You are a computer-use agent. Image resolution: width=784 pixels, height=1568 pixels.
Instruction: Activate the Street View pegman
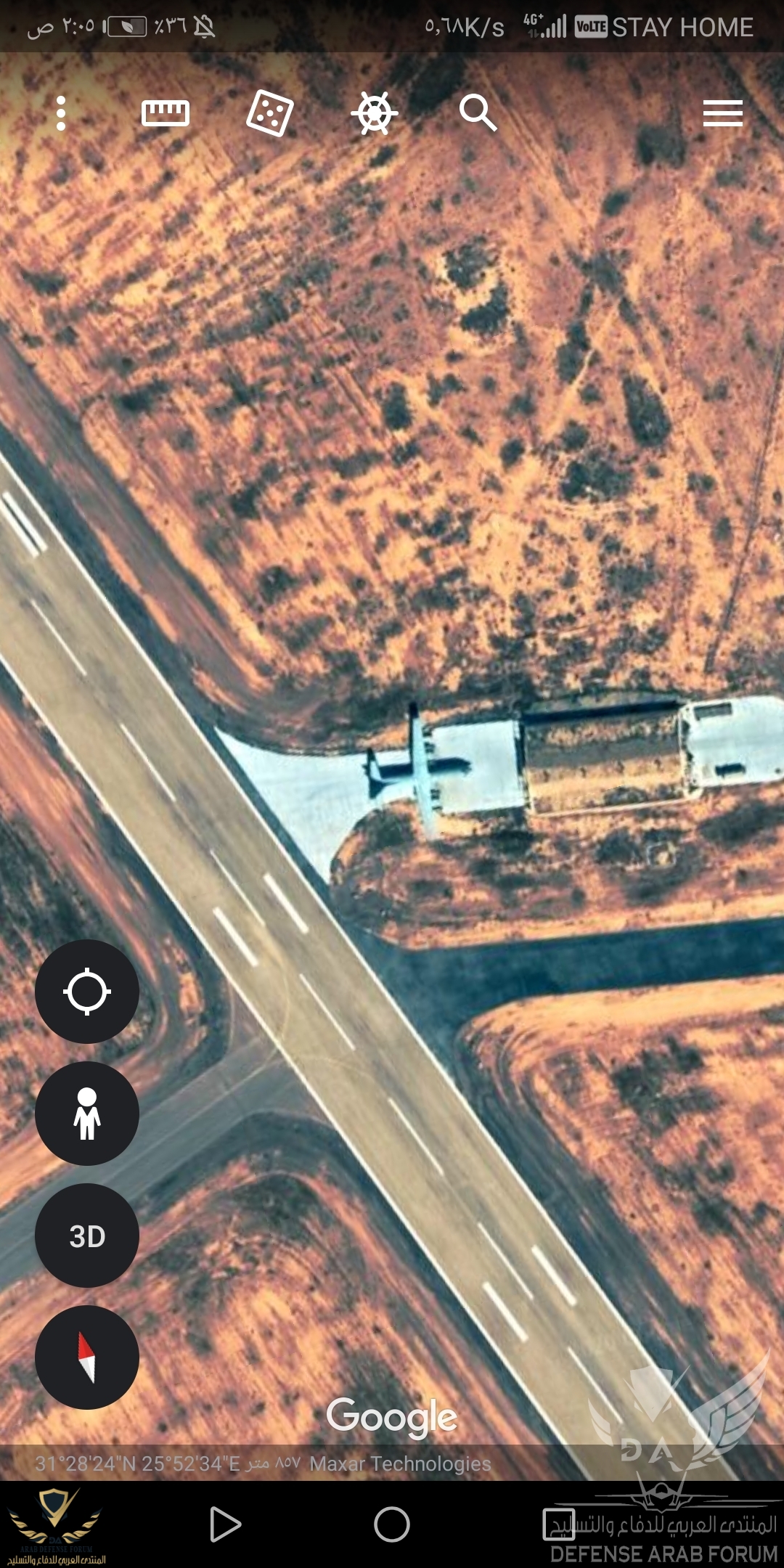(x=87, y=1113)
